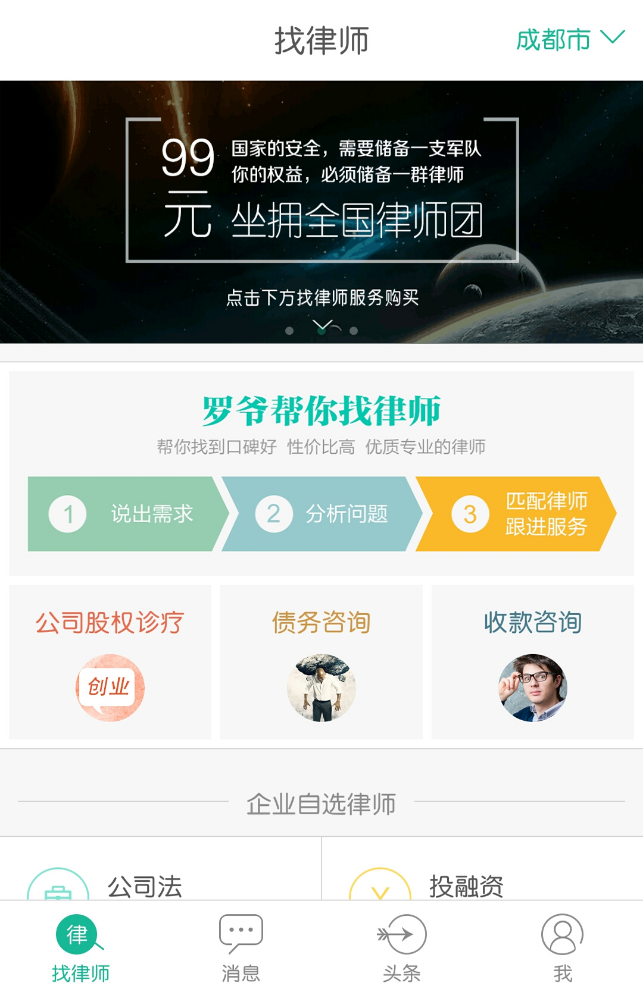Switch to the 消息 tab
This screenshot has width=643, height=990.
coord(241,946)
